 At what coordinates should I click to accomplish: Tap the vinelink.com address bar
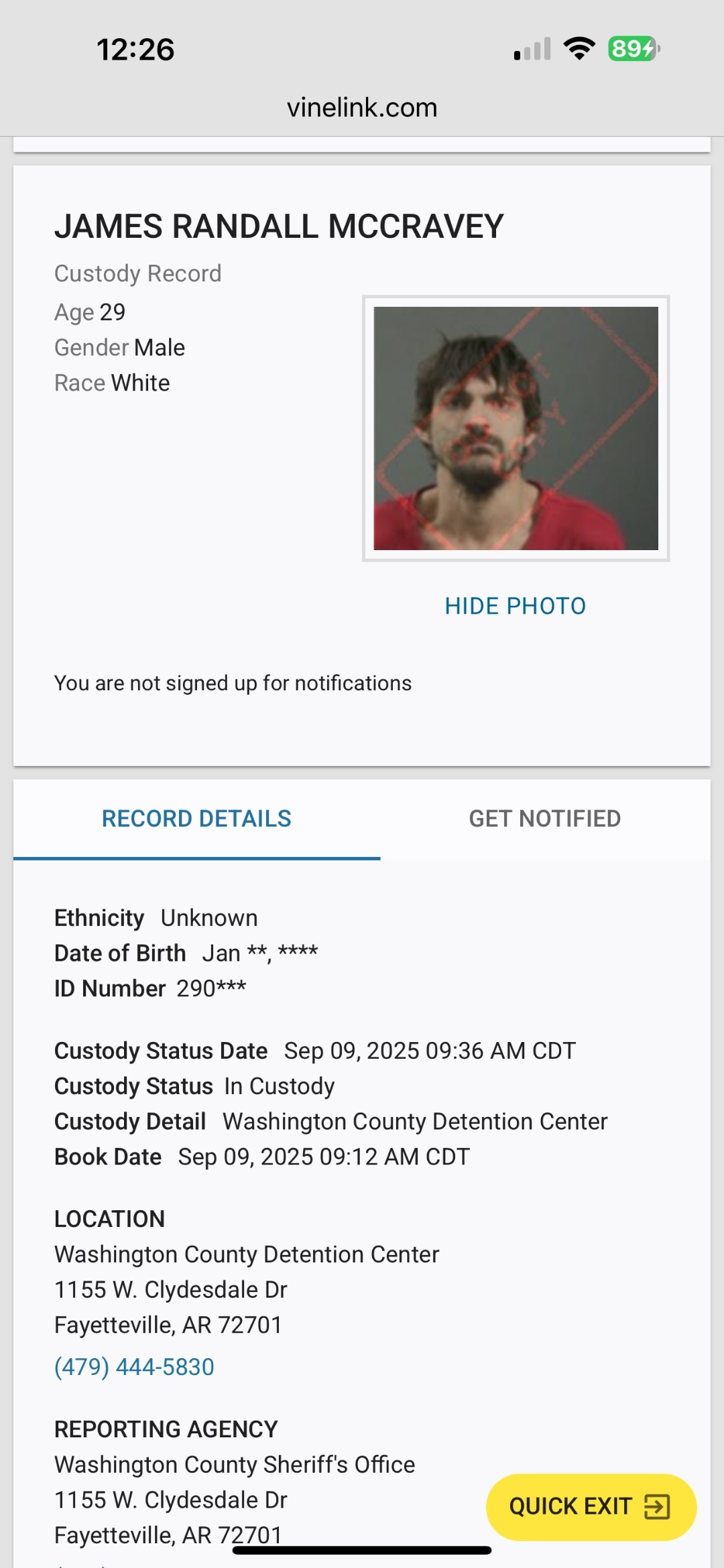[362, 107]
